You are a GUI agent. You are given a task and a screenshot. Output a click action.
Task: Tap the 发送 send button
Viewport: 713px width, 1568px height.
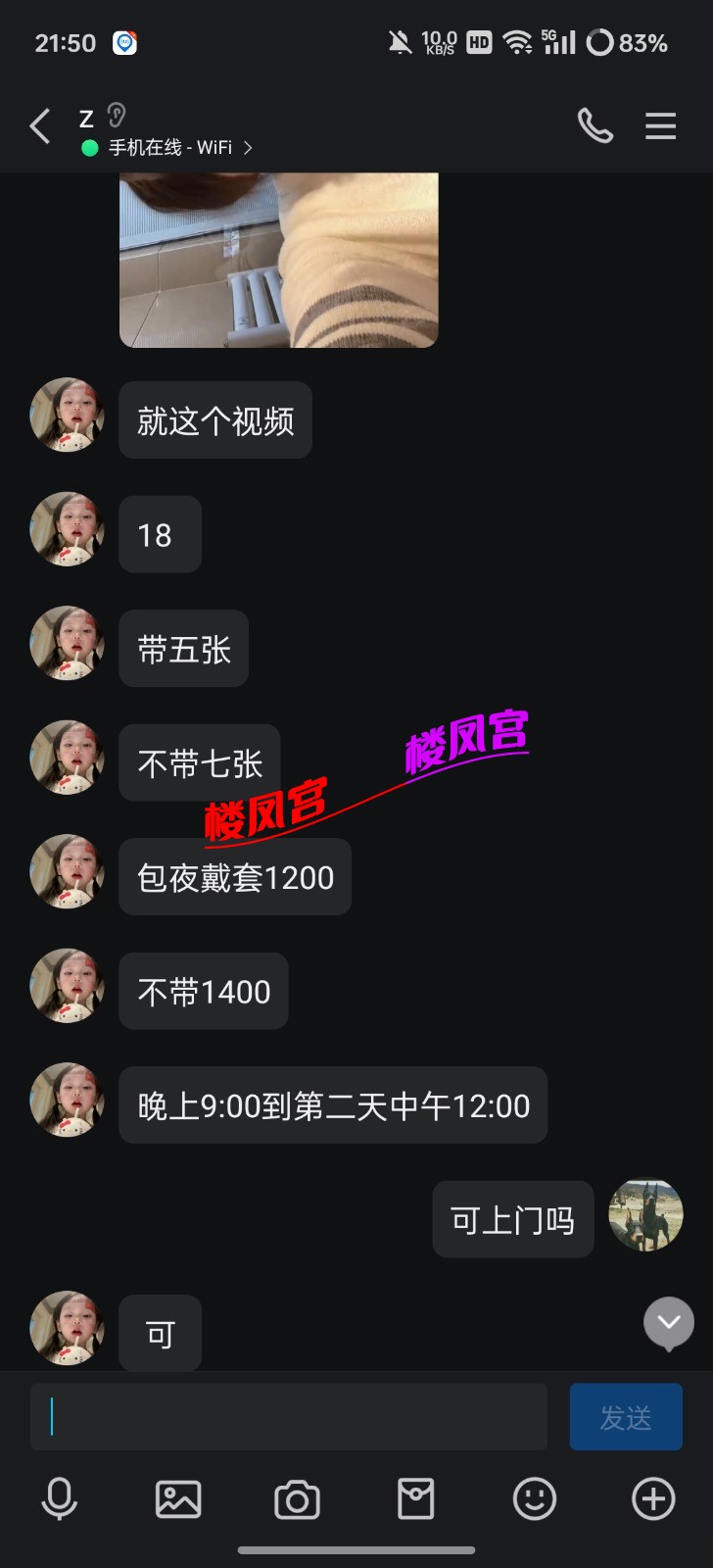626,1417
